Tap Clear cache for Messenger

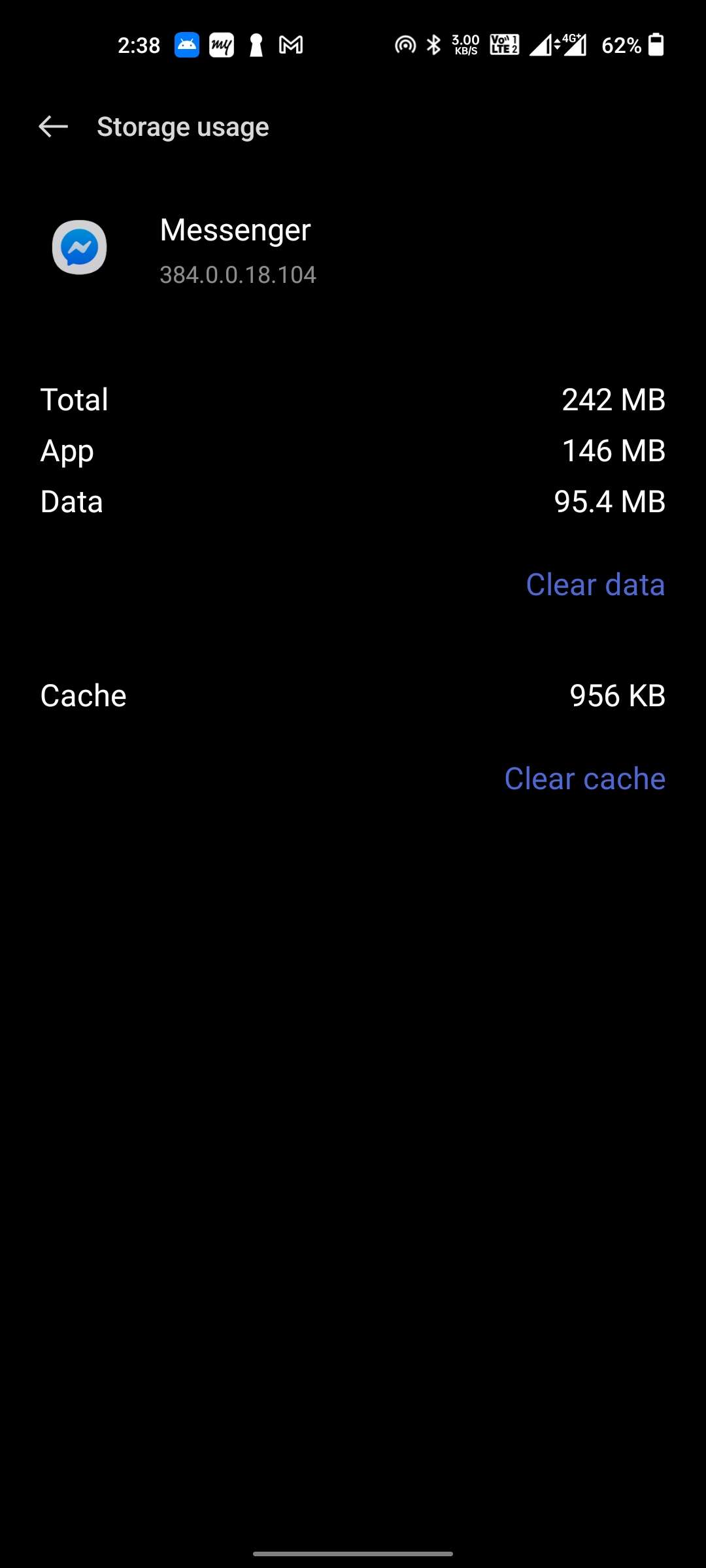pyautogui.click(x=585, y=778)
